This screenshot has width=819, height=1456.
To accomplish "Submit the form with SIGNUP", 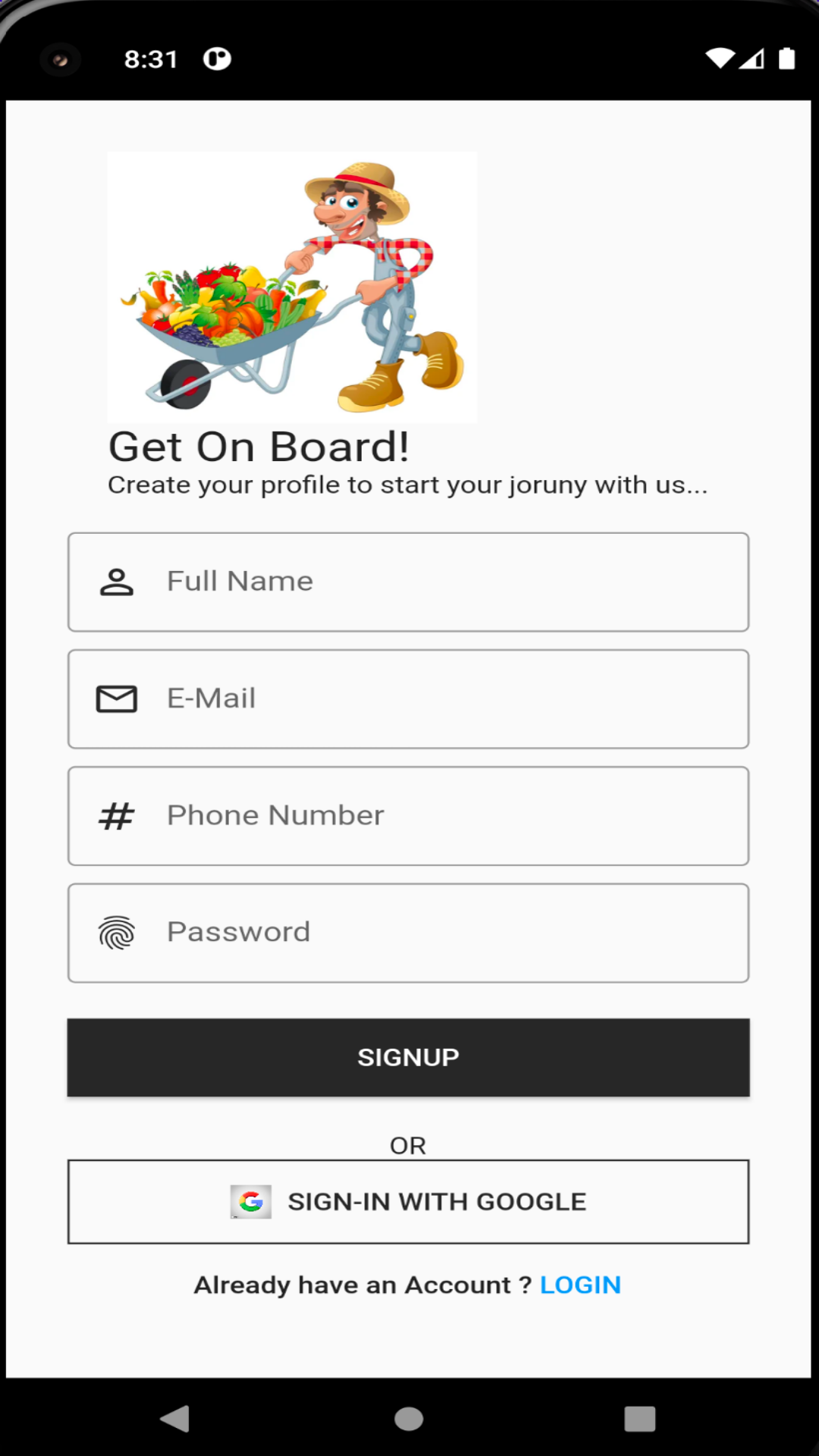I will coord(408,1057).
